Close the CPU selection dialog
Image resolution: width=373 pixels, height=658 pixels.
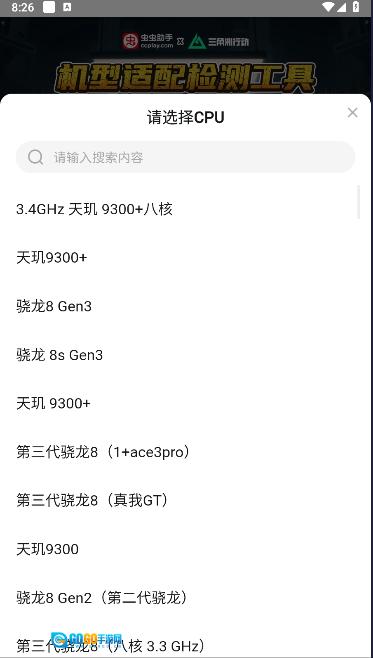pos(352,112)
